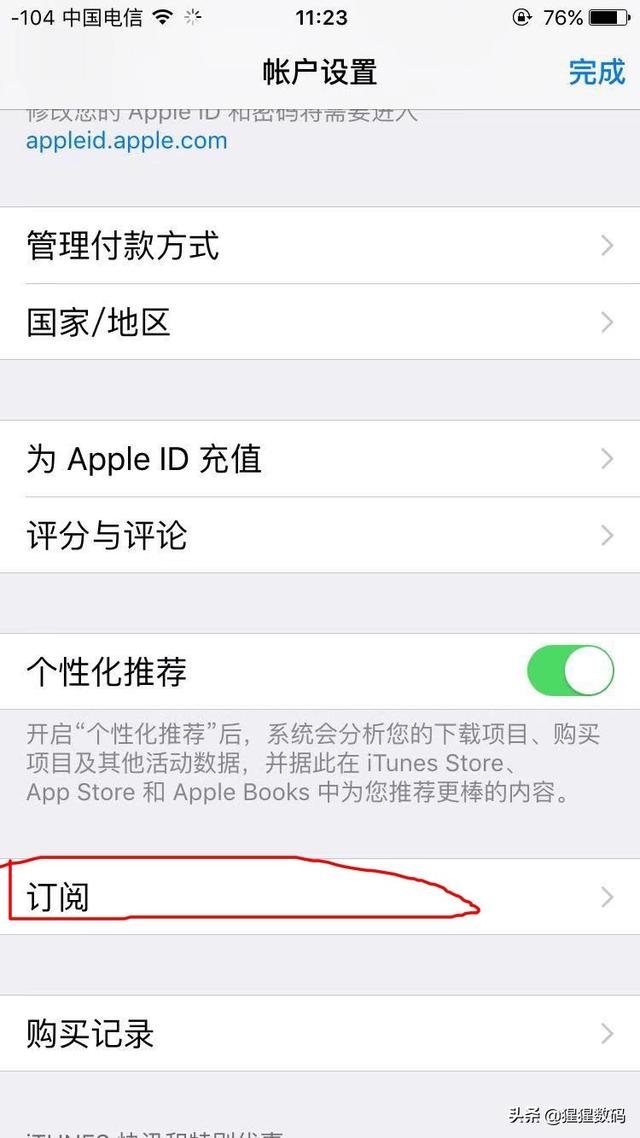Open 管理付款方式 settings
Viewport: 640px width, 1138px height.
[320, 246]
